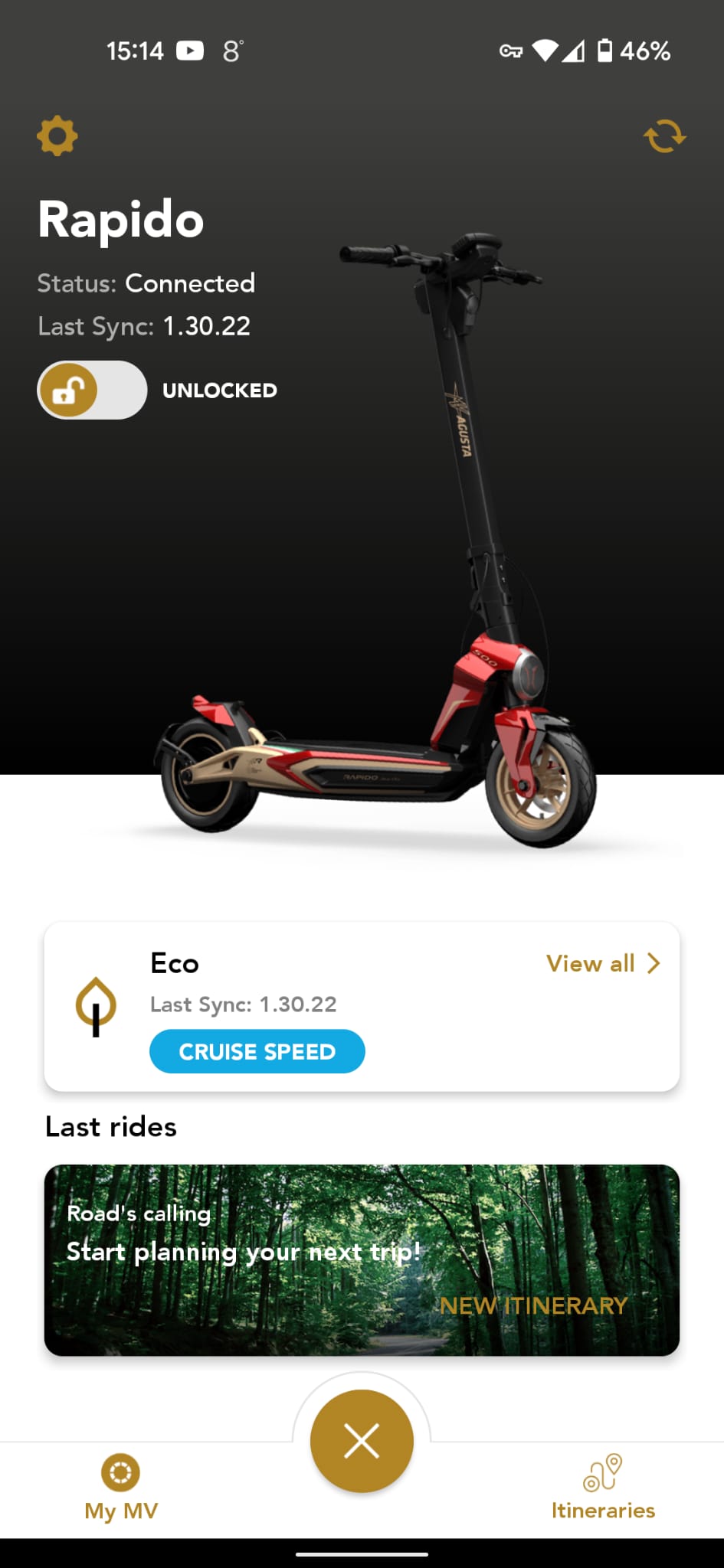Screen dimensions: 724x1568
Task: Tap the Cruise Speed button
Action: click(257, 1051)
